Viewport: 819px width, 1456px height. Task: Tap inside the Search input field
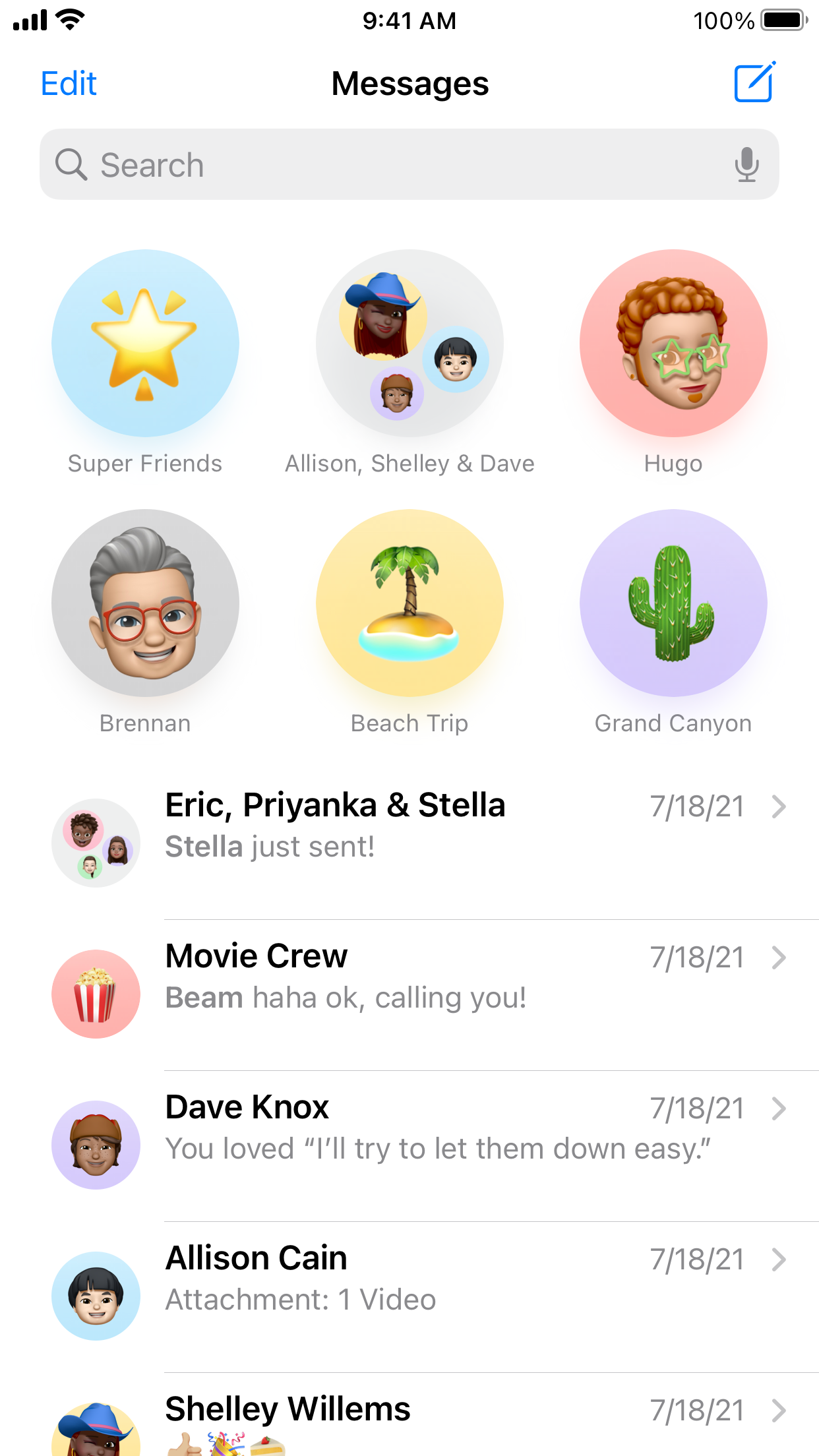coord(330,164)
